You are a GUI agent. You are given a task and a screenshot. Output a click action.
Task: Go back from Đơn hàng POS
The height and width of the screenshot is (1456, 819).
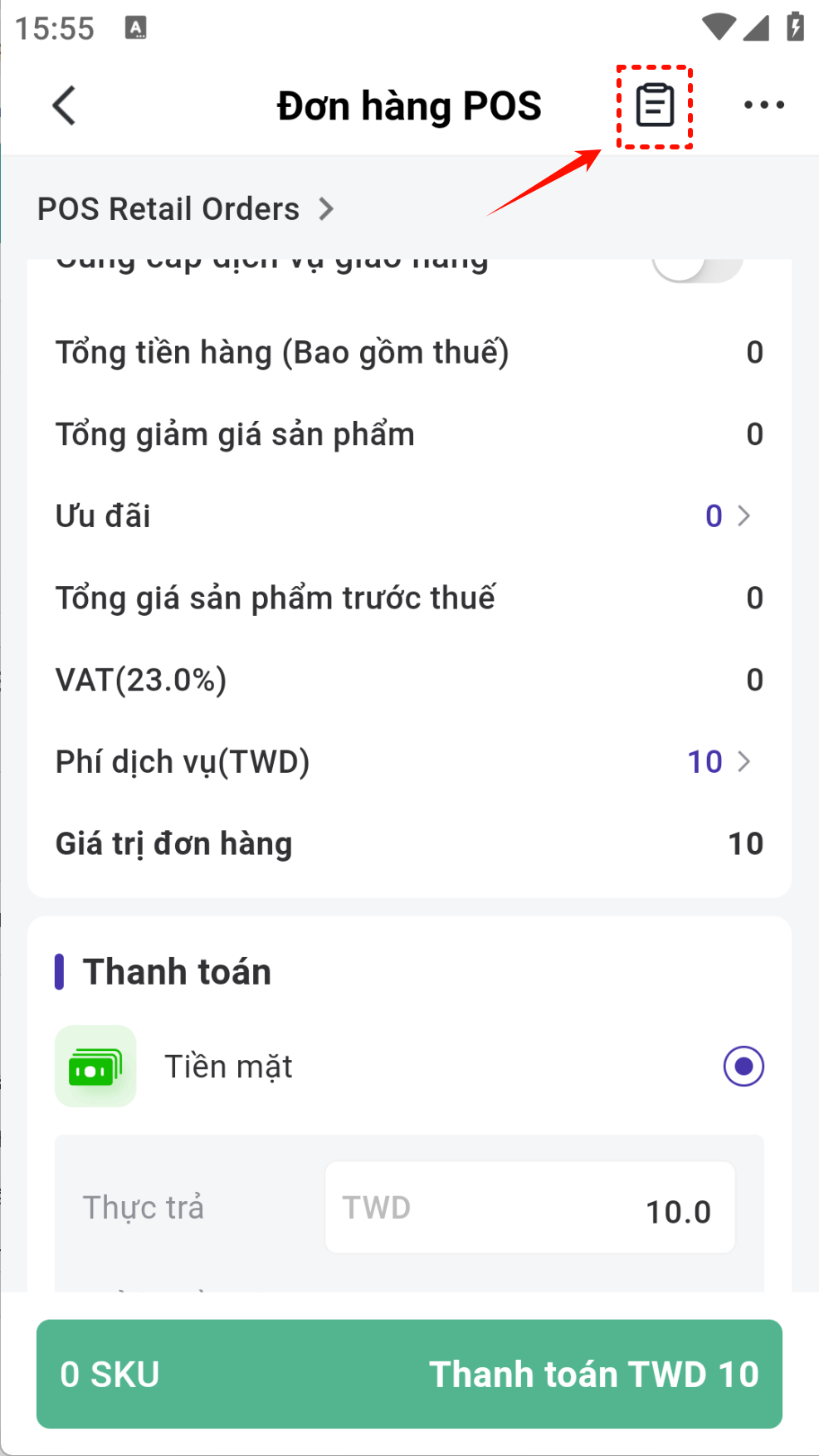tap(64, 105)
